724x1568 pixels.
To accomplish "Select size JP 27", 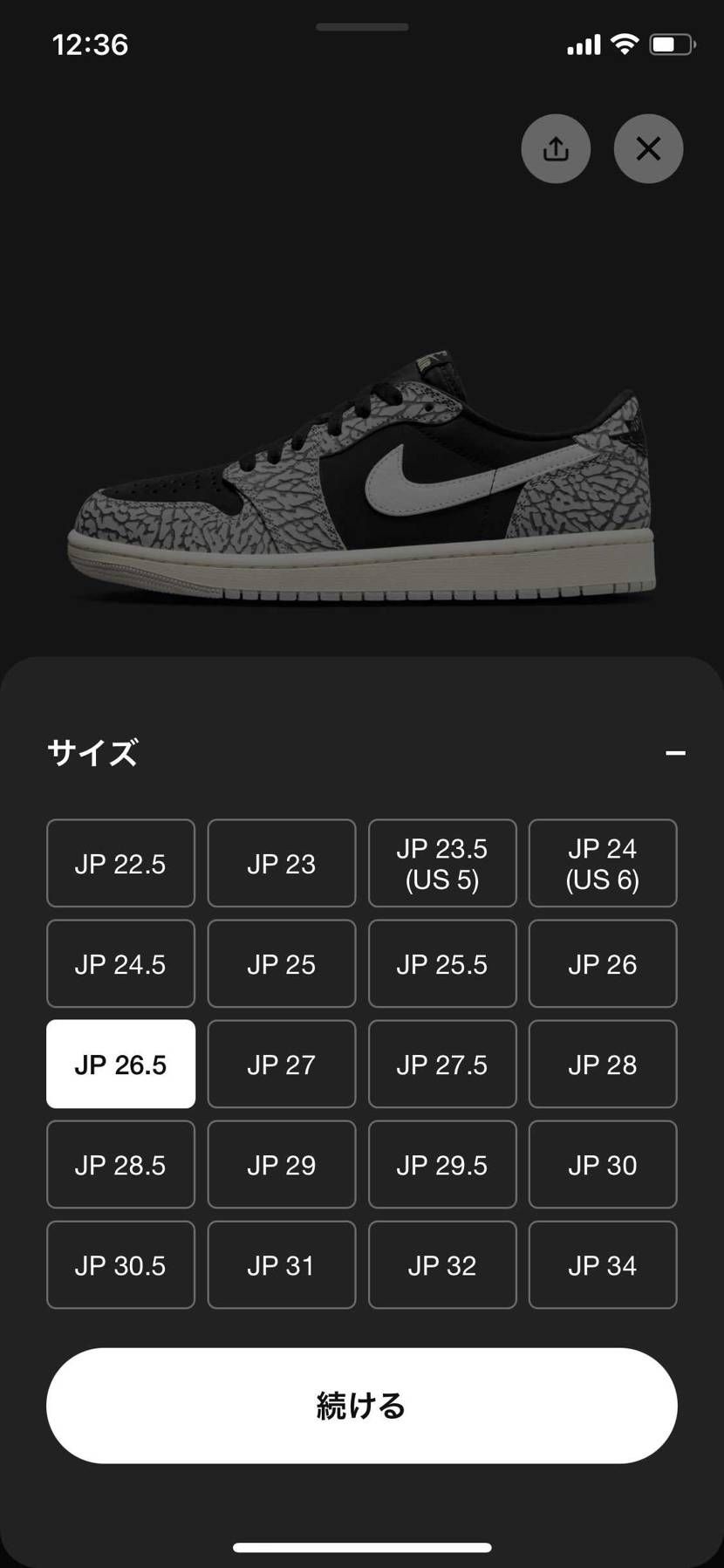I will 281,1064.
